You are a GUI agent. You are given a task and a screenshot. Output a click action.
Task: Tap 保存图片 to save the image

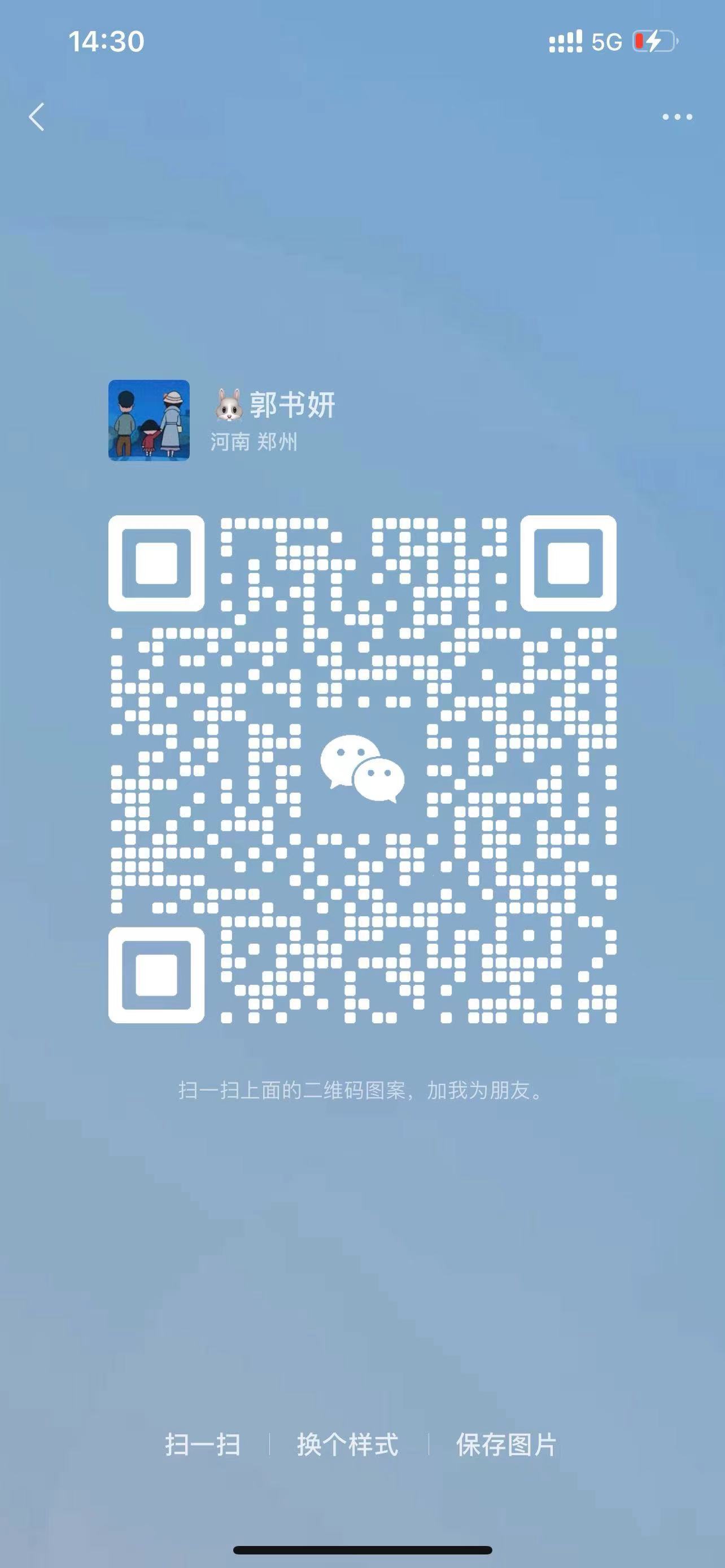click(x=506, y=1445)
